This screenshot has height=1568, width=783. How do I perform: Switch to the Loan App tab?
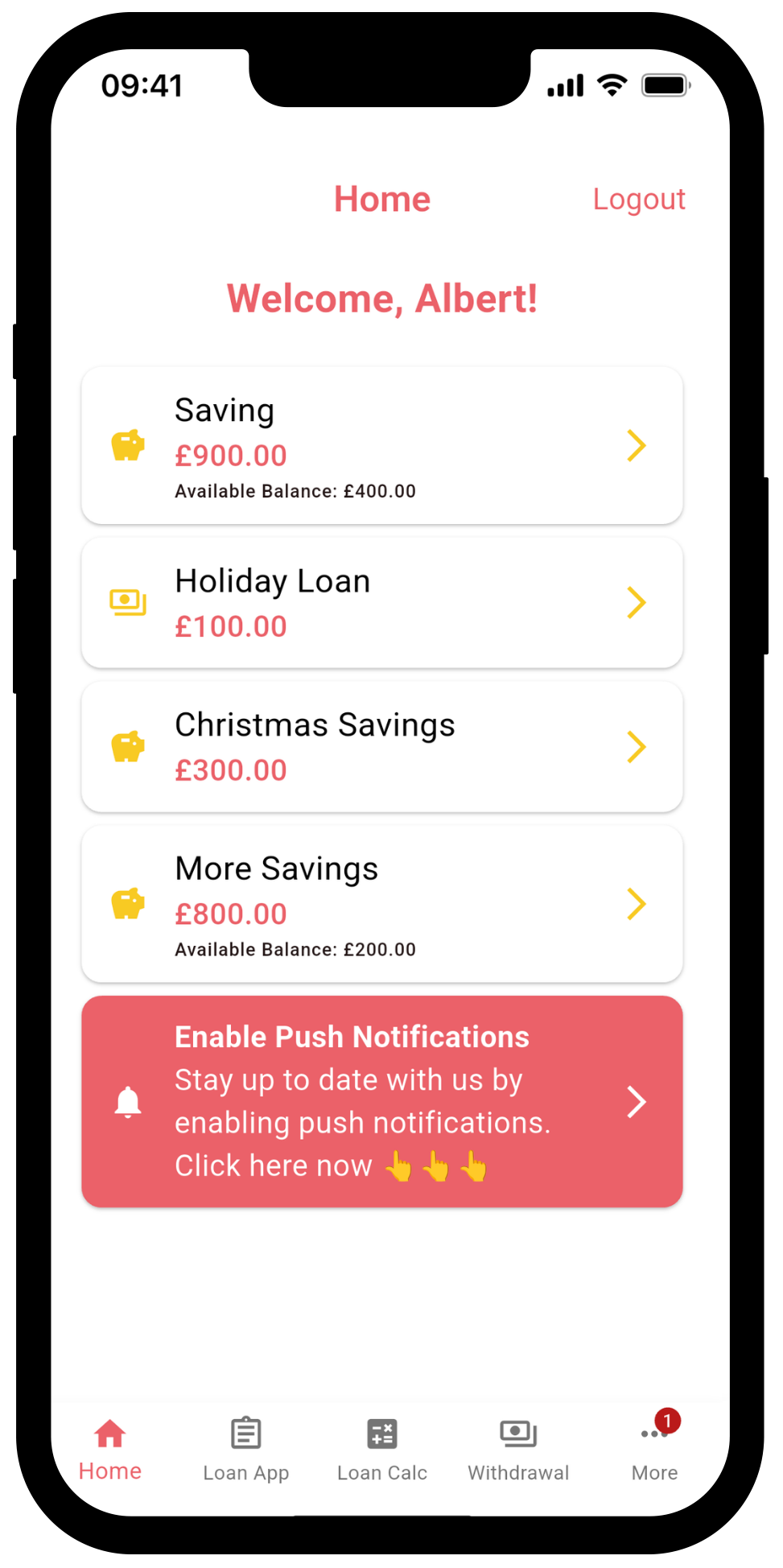click(245, 1449)
